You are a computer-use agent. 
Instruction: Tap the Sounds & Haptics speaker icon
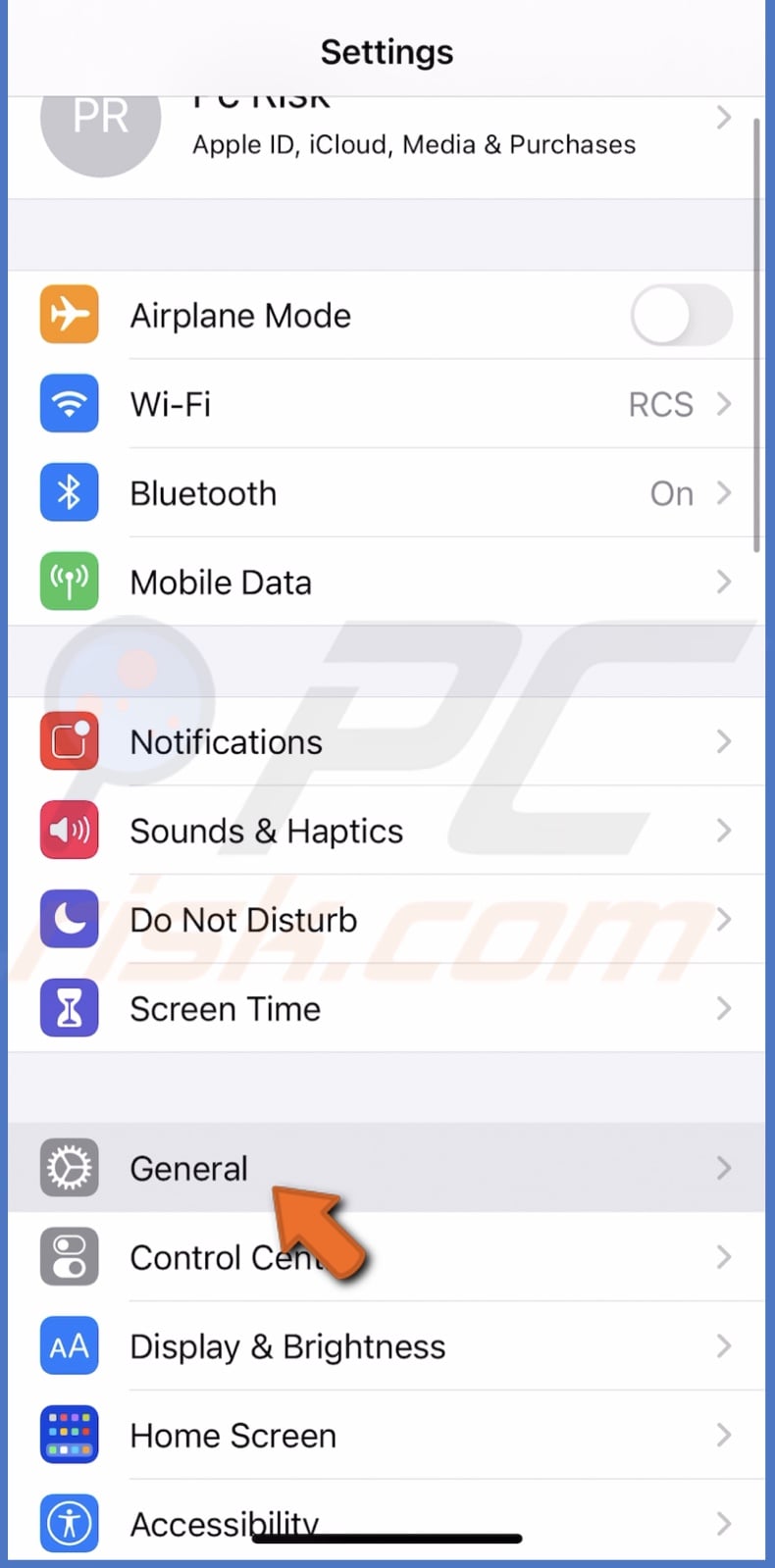point(69,831)
